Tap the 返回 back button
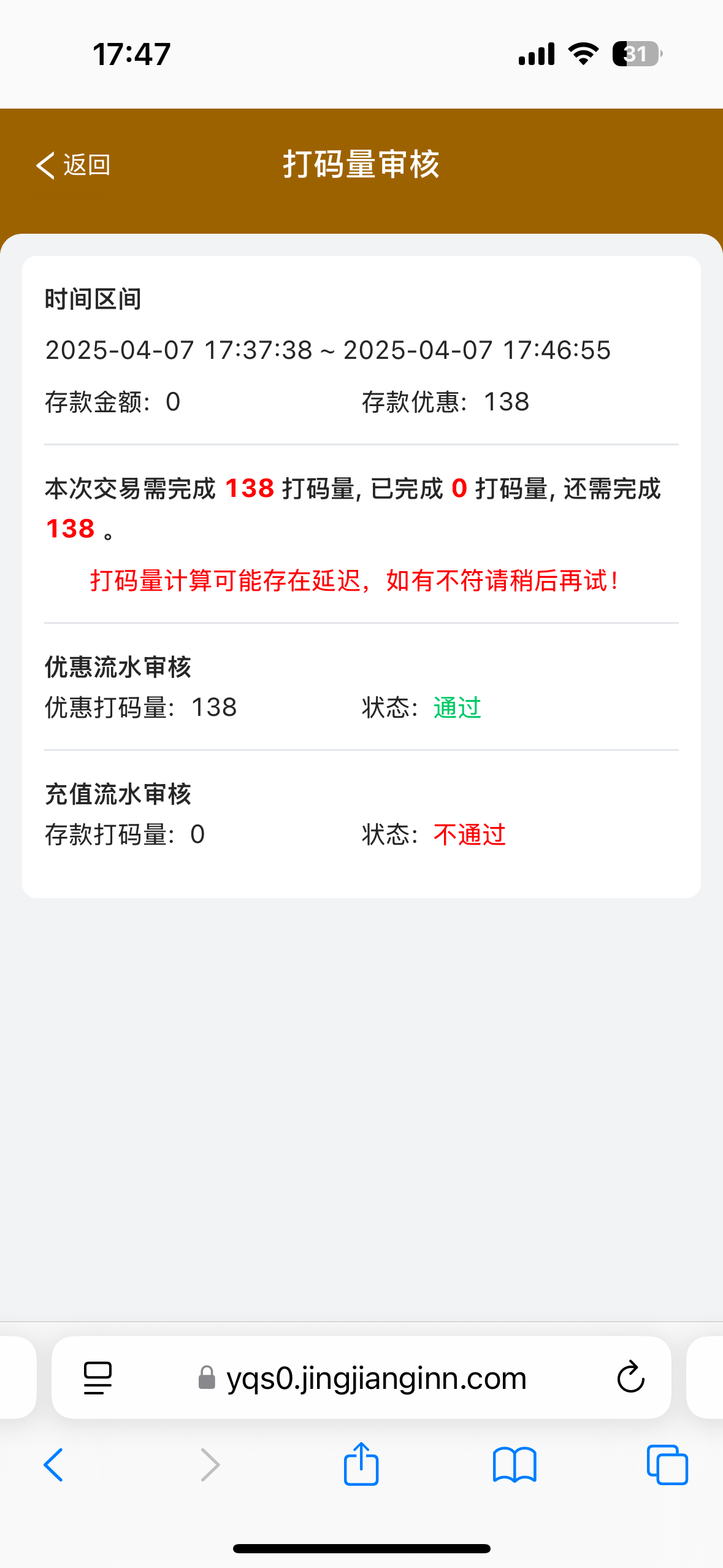The width and height of the screenshot is (723, 1568). click(74, 165)
